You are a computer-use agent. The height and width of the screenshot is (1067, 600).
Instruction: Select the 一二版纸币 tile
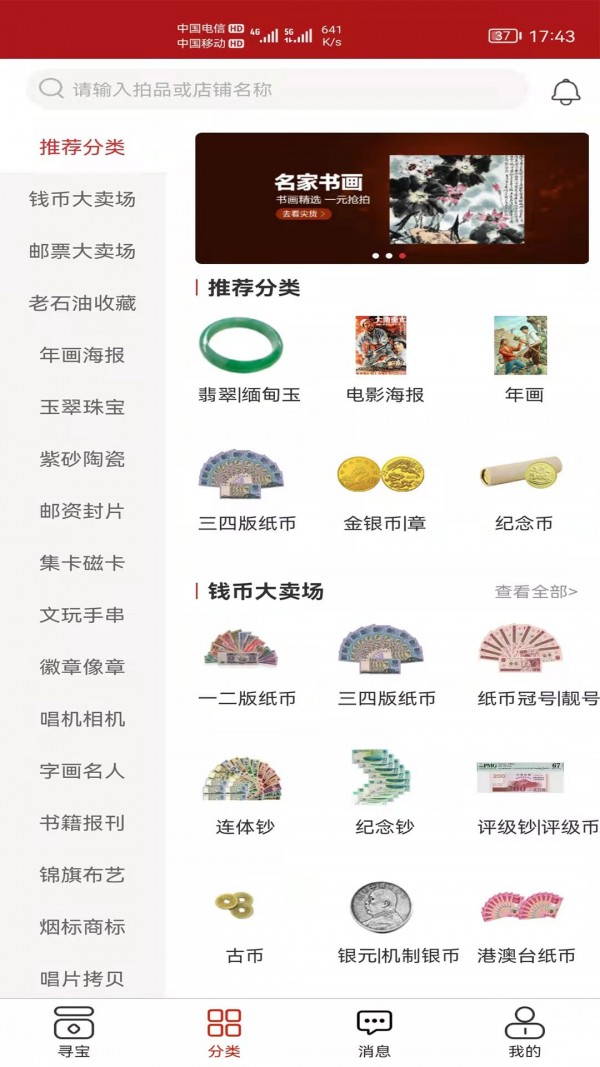point(246,665)
